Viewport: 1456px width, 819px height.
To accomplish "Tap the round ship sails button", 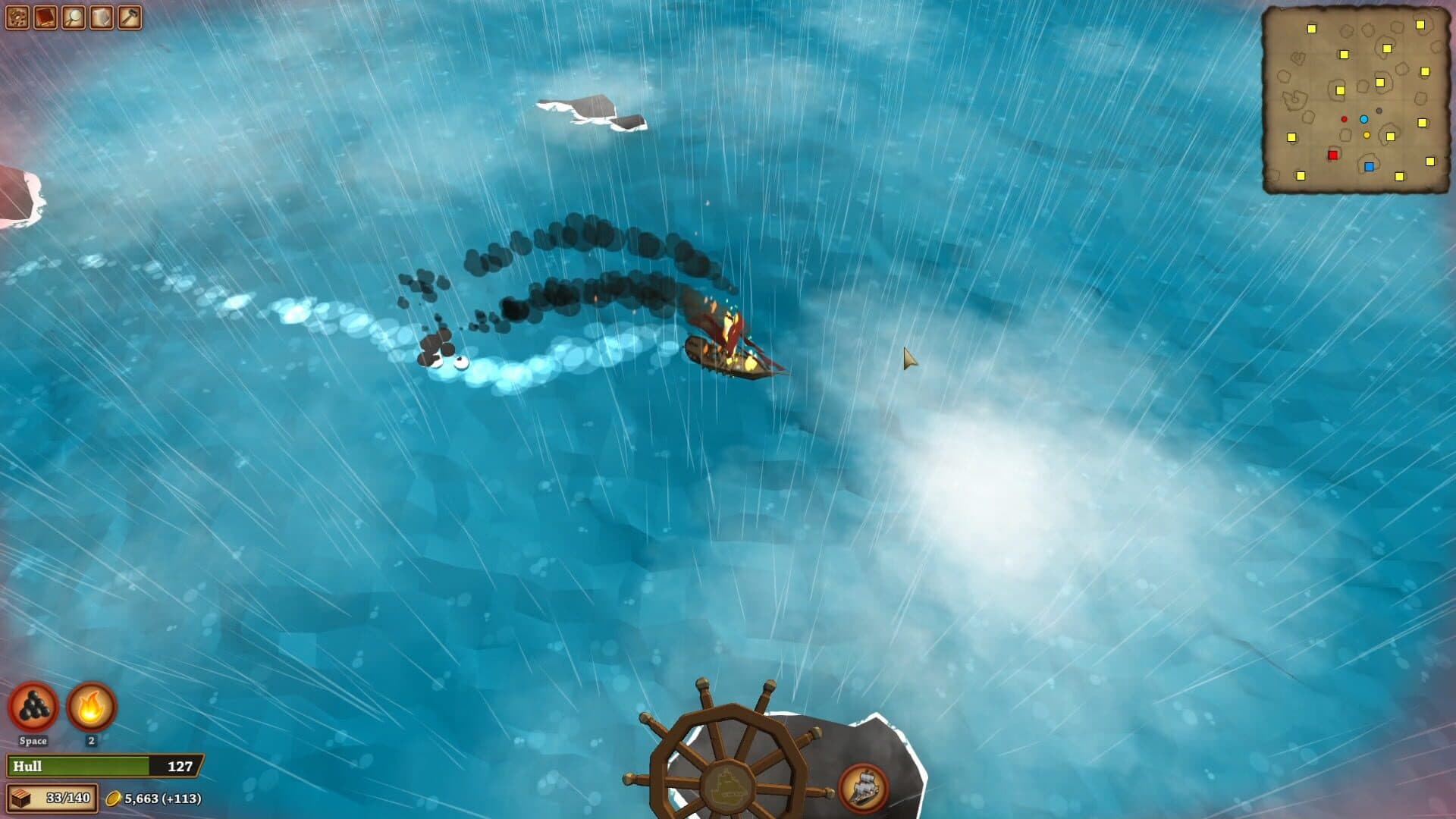I will point(863,789).
